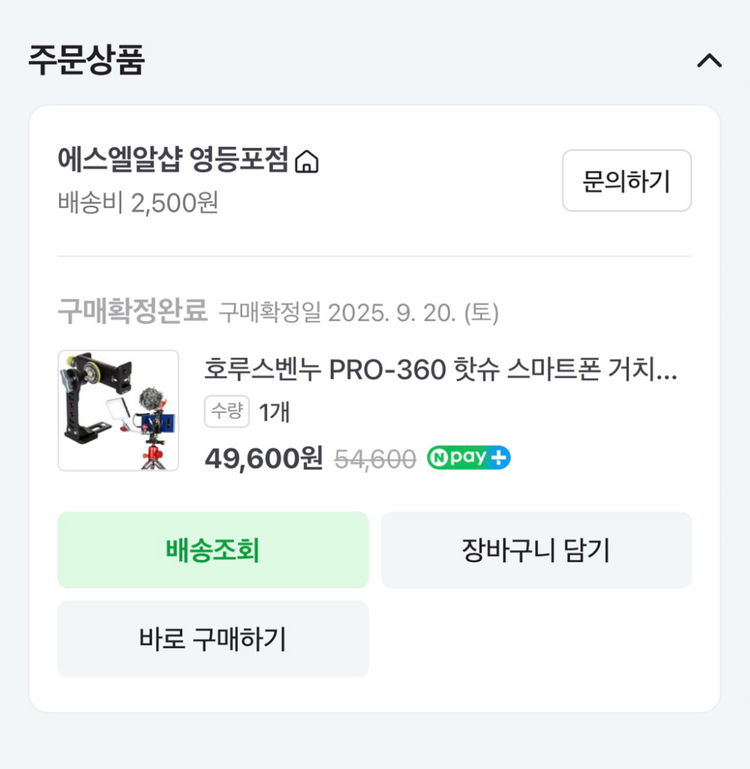
Task: Click the 수량 quantity badge
Action: point(226,412)
